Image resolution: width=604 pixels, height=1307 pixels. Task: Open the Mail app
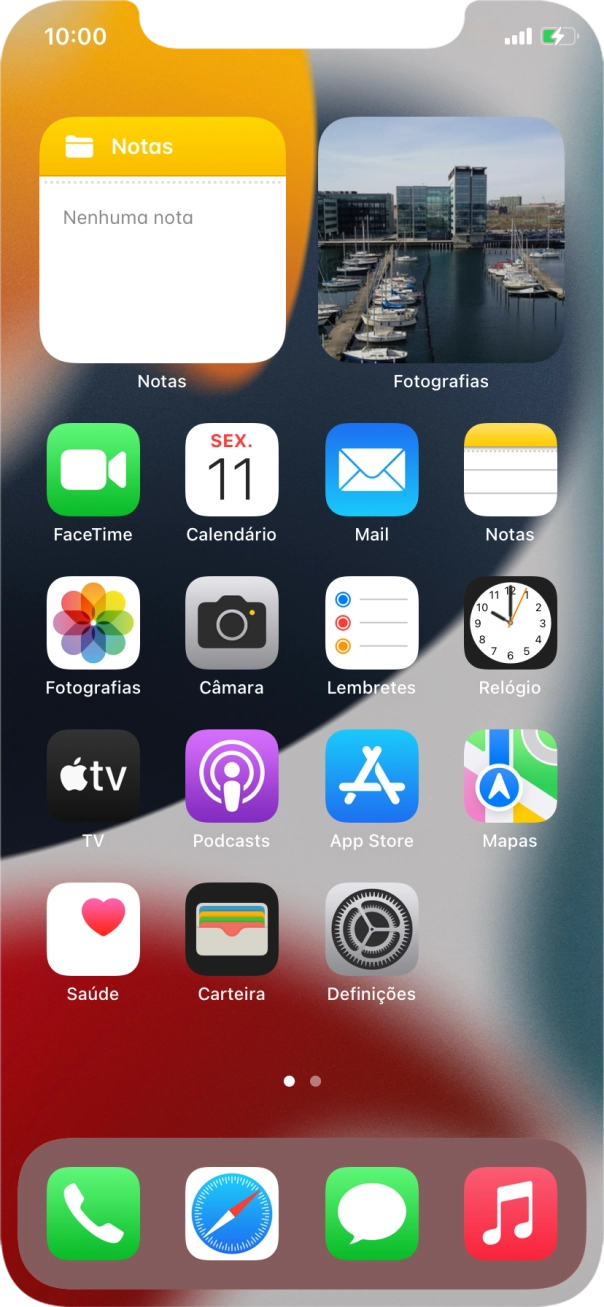371,470
